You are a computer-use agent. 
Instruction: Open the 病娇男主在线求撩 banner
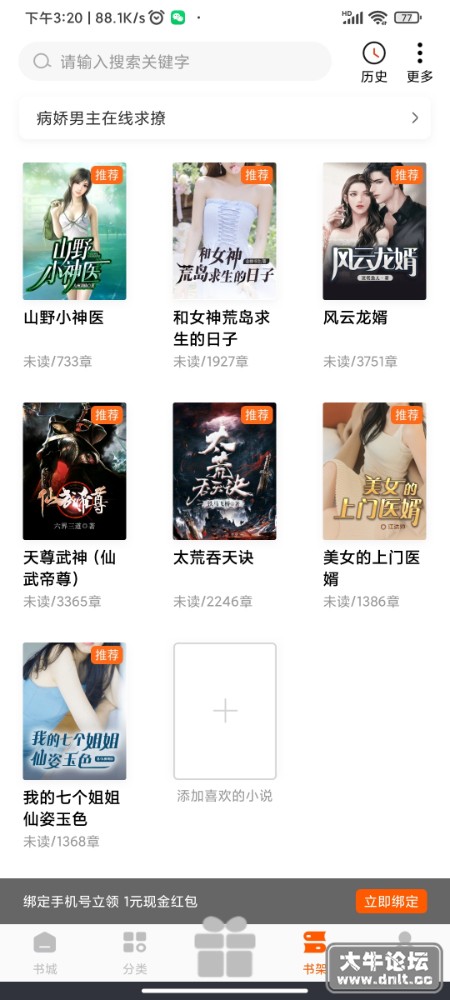click(x=225, y=118)
